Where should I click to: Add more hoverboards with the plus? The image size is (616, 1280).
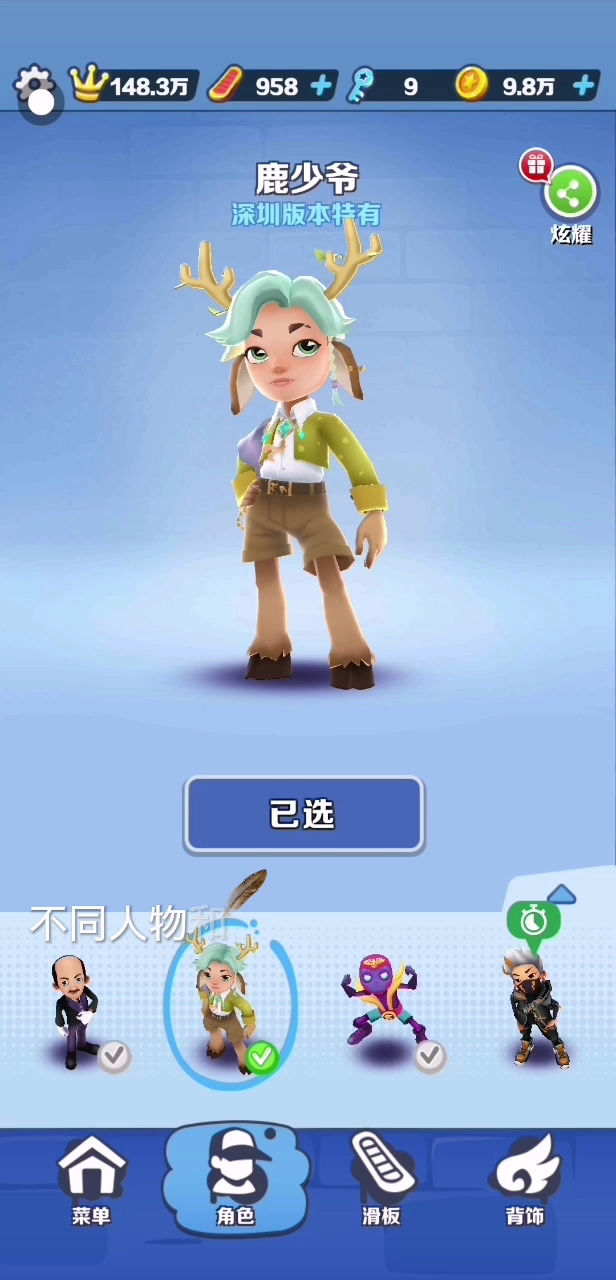point(322,87)
